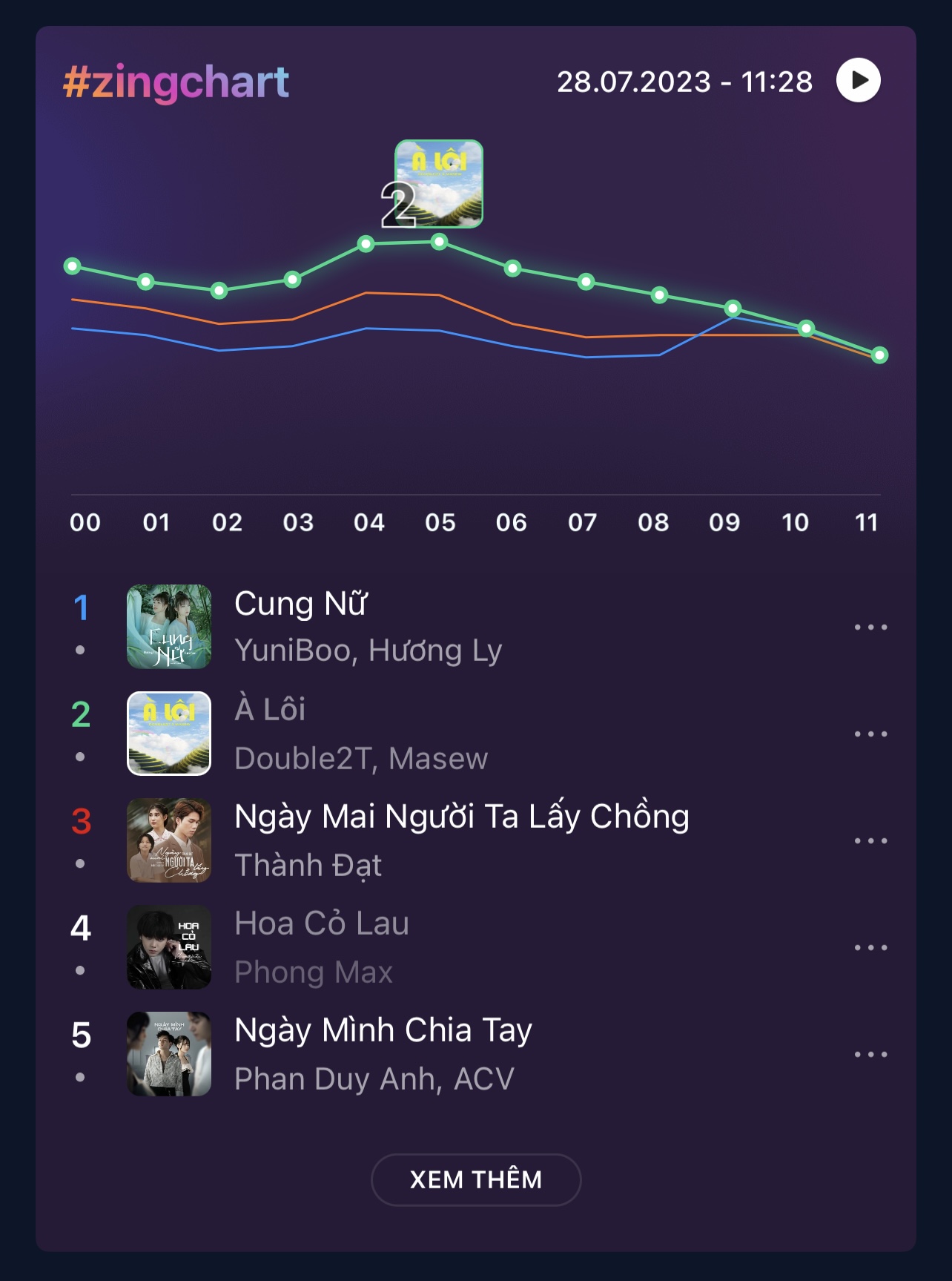Open the song Cung Nữ
The height and width of the screenshot is (1281, 952).
click(300, 605)
